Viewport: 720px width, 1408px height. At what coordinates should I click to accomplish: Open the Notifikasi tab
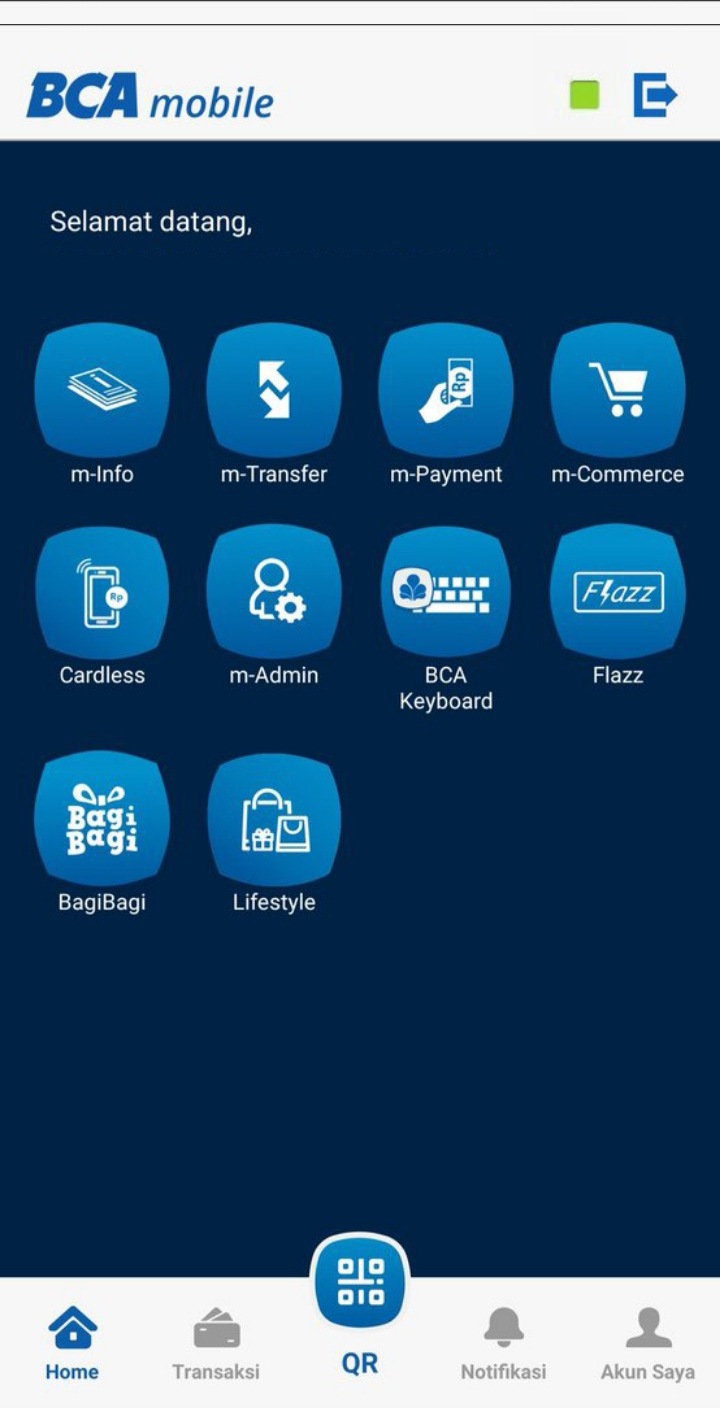pos(503,1342)
